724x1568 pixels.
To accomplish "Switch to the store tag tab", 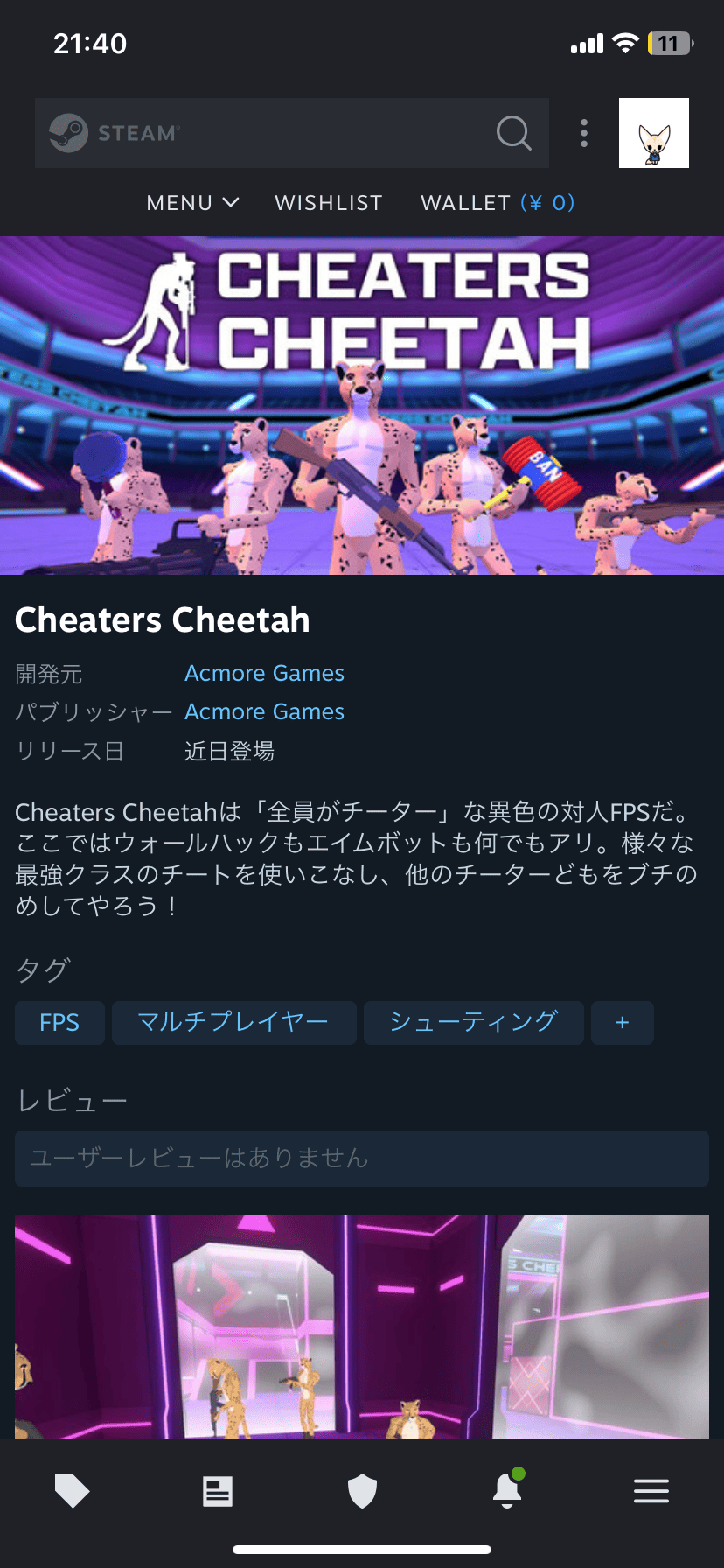I will [x=72, y=1490].
